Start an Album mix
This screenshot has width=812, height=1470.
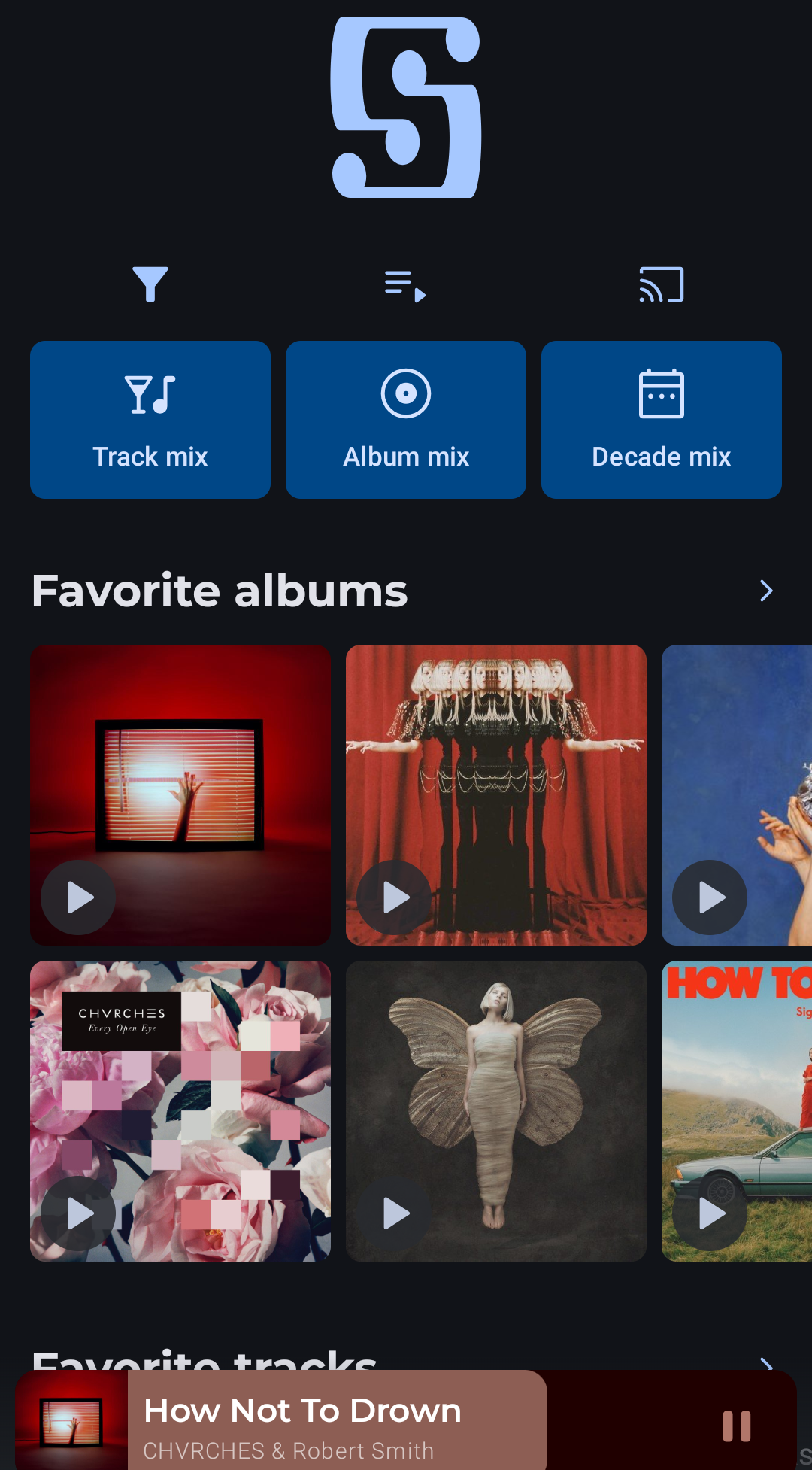pyautogui.click(x=406, y=420)
